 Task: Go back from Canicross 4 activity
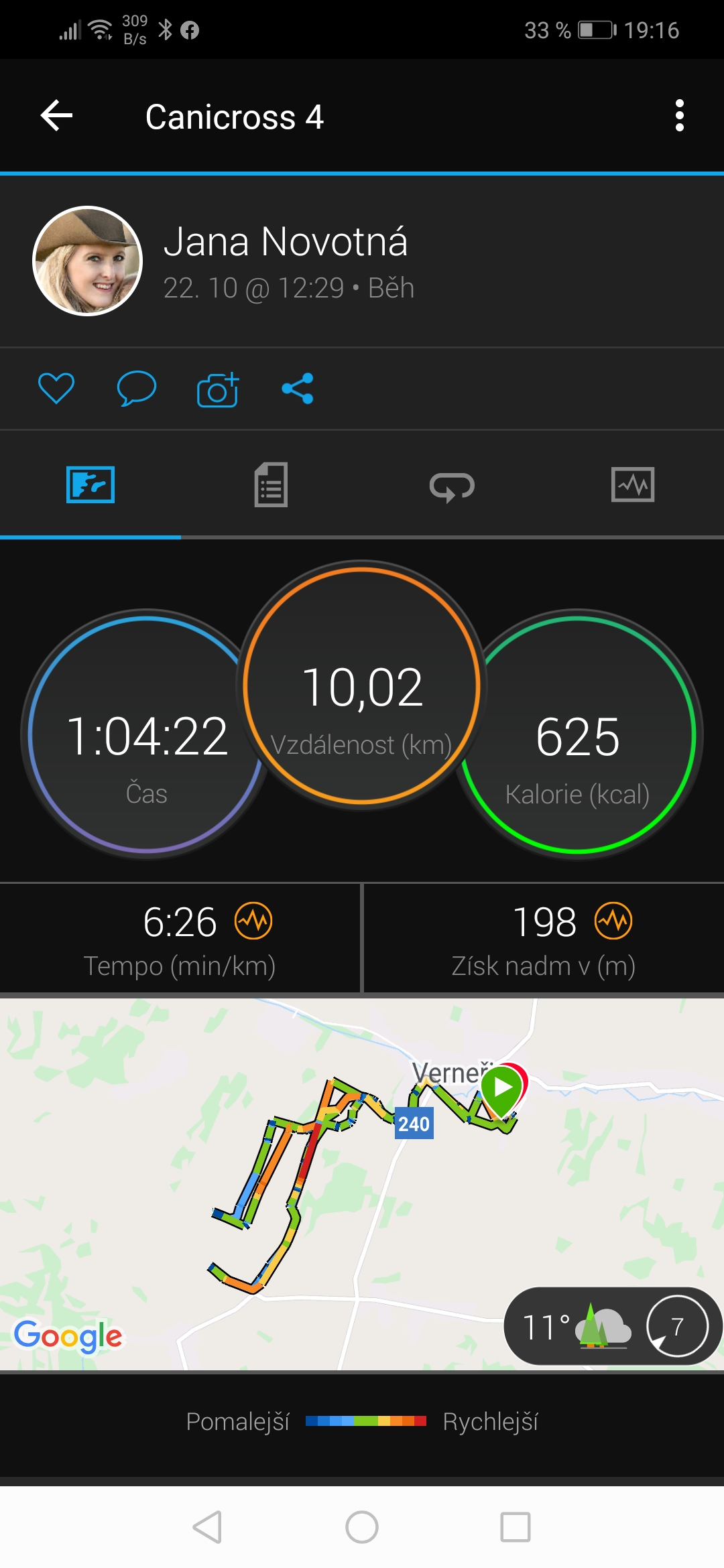click(57, 116)
